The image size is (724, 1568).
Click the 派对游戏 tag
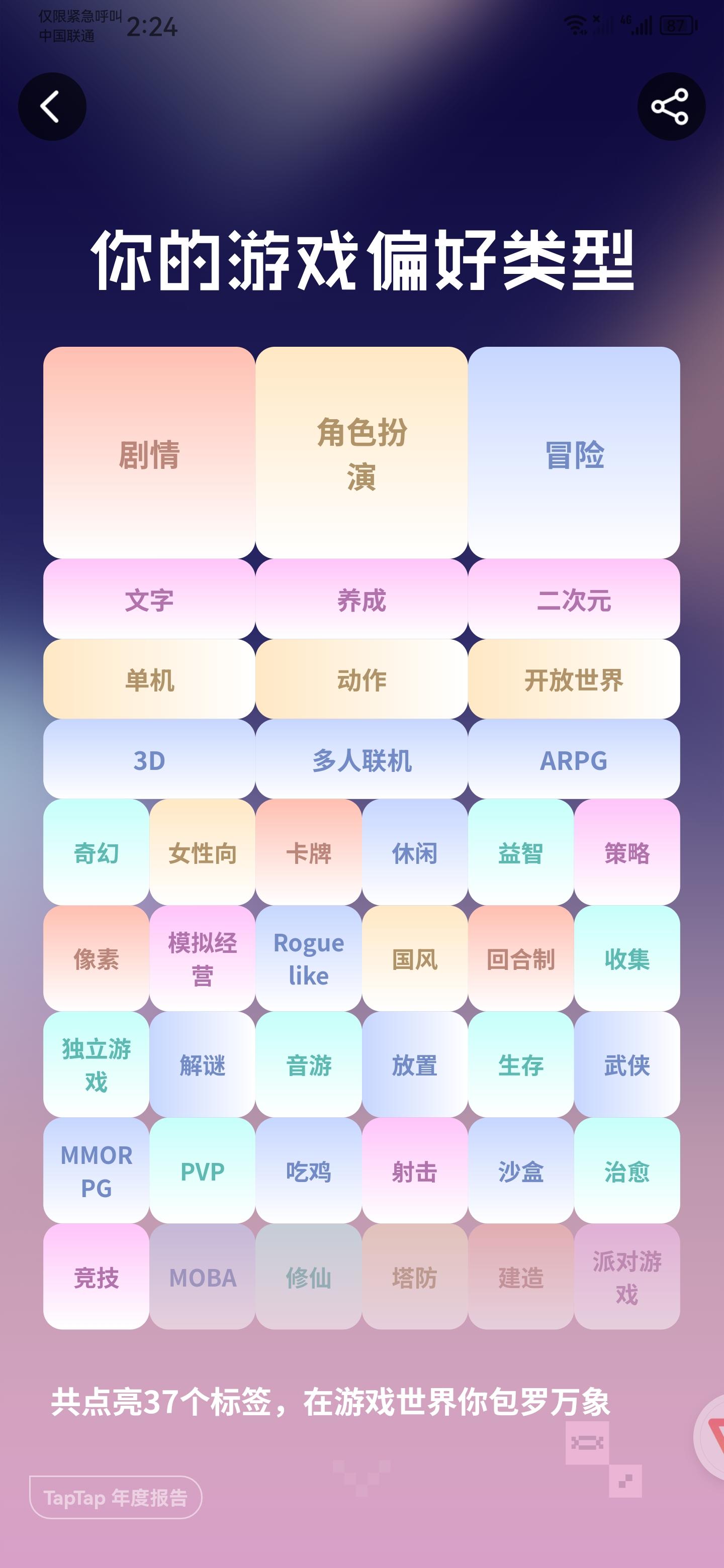[x=626, y=1278]
